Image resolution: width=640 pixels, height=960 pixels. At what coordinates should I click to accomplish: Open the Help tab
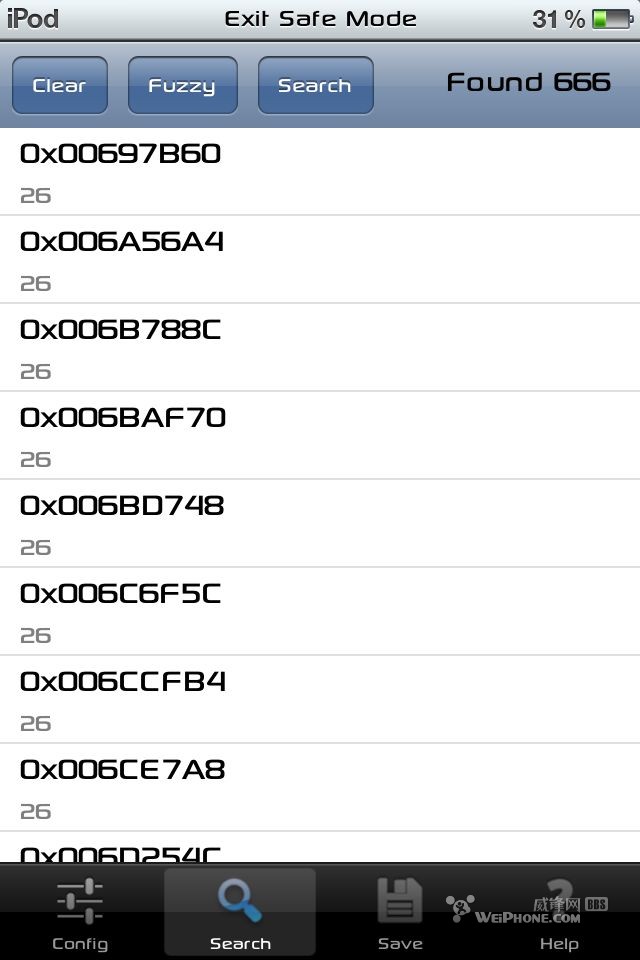coord(559,912)
